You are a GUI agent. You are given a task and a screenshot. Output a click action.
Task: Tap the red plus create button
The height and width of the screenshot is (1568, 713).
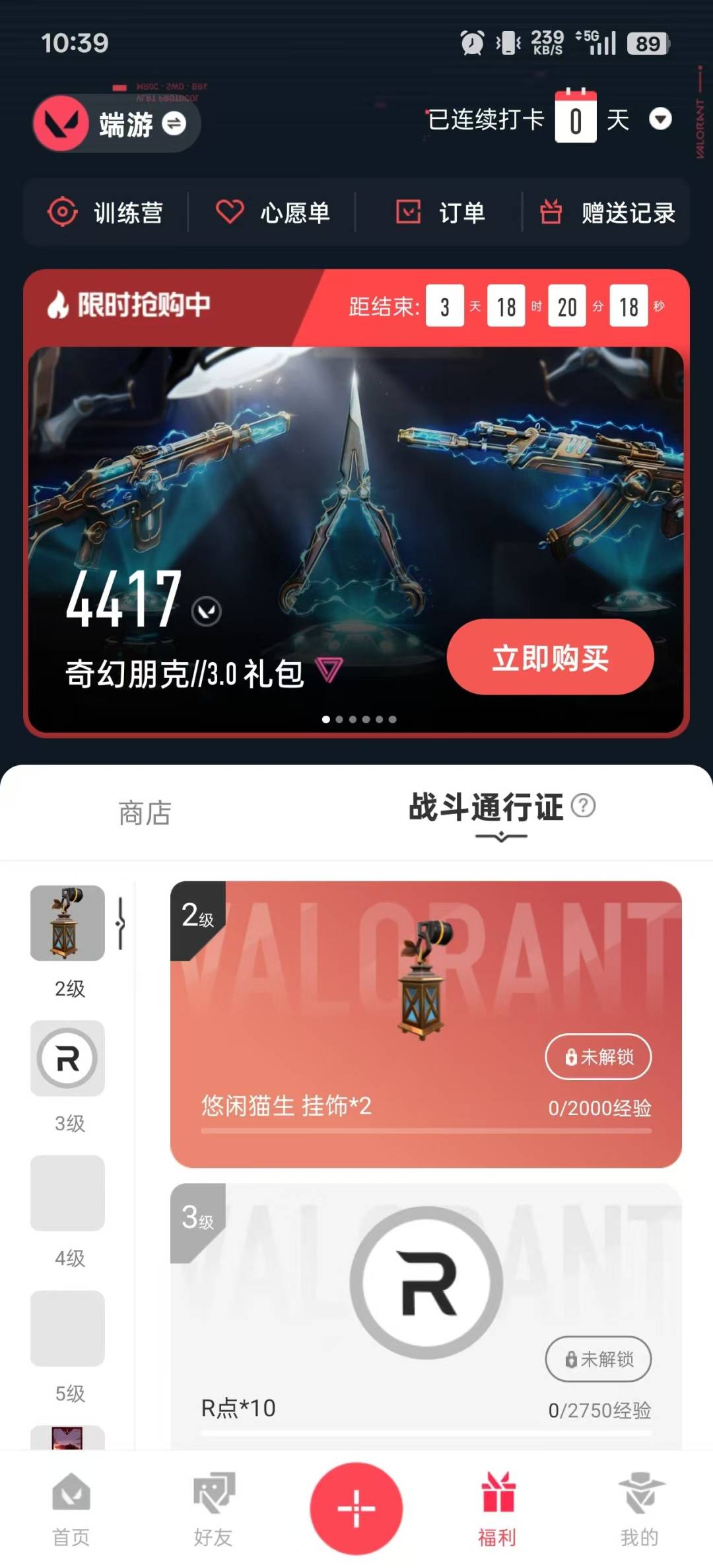(x=356, y=1508)
